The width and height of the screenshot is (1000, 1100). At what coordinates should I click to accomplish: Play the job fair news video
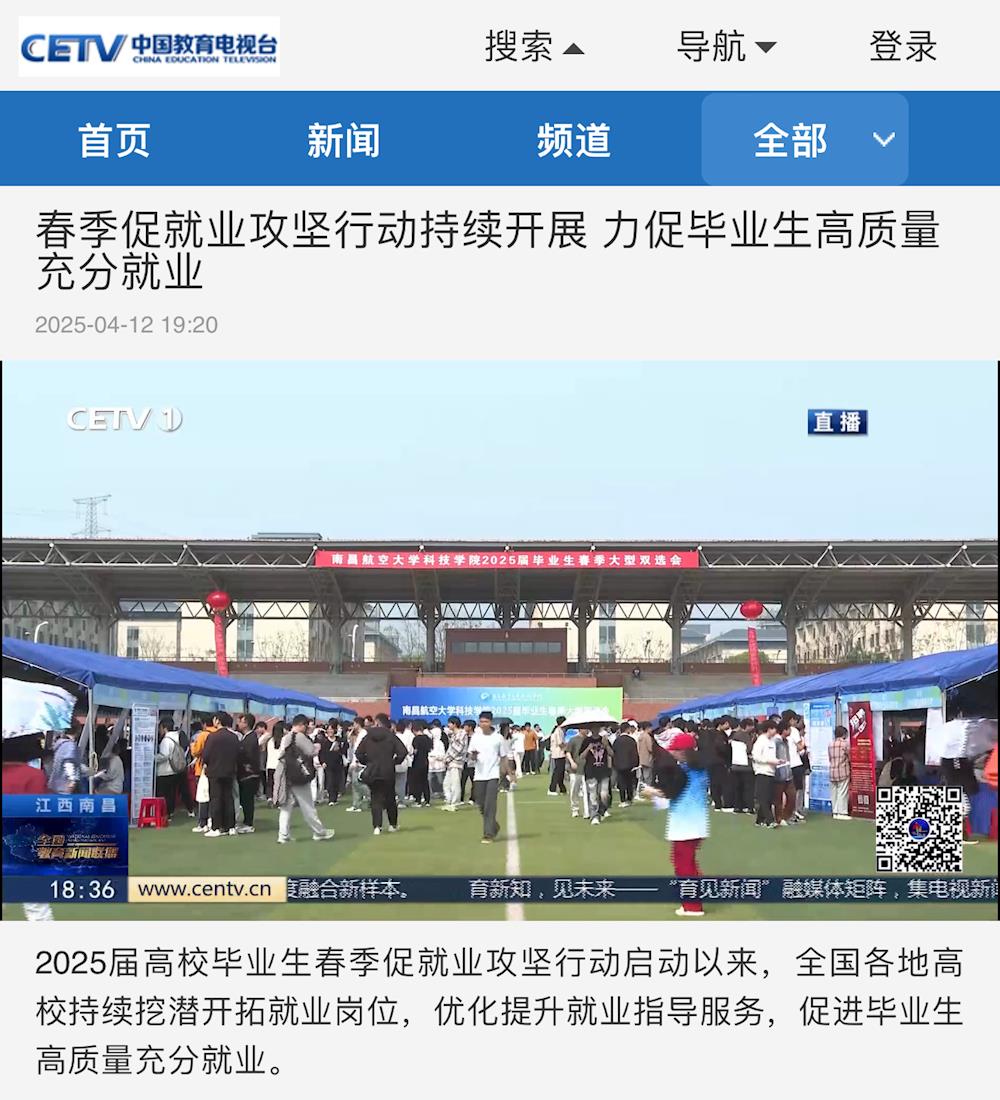[x=500, y=640]
